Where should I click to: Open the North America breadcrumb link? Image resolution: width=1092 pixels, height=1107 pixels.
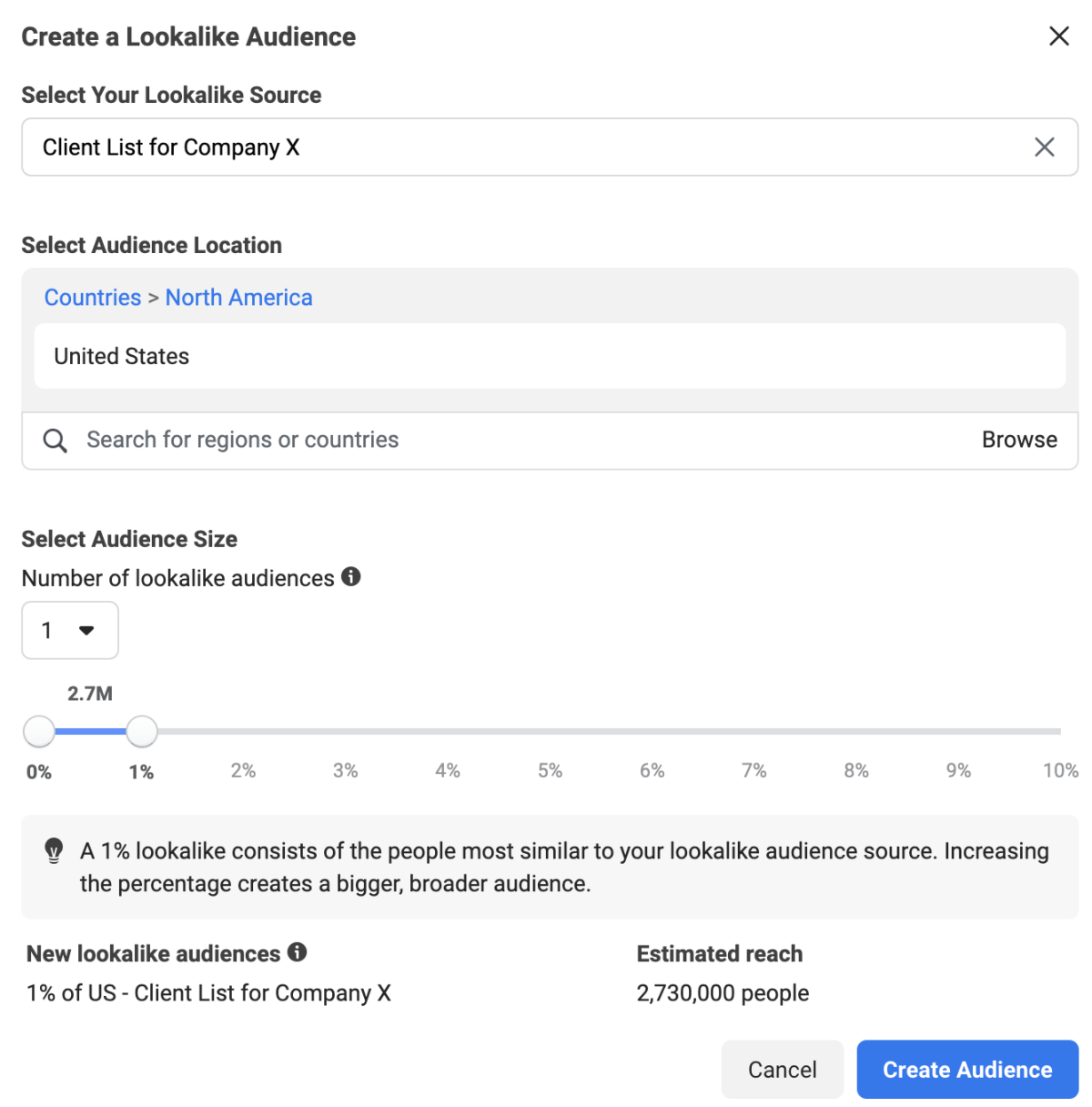coord(238,297)
